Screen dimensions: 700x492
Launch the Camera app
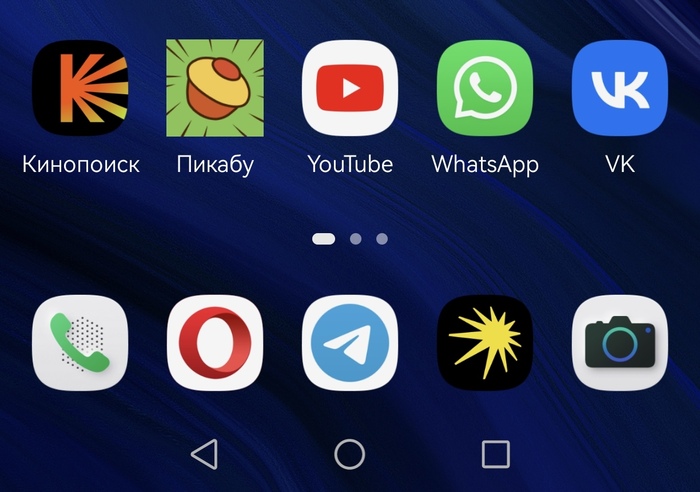pyautogui.click(x=620, y=343)
